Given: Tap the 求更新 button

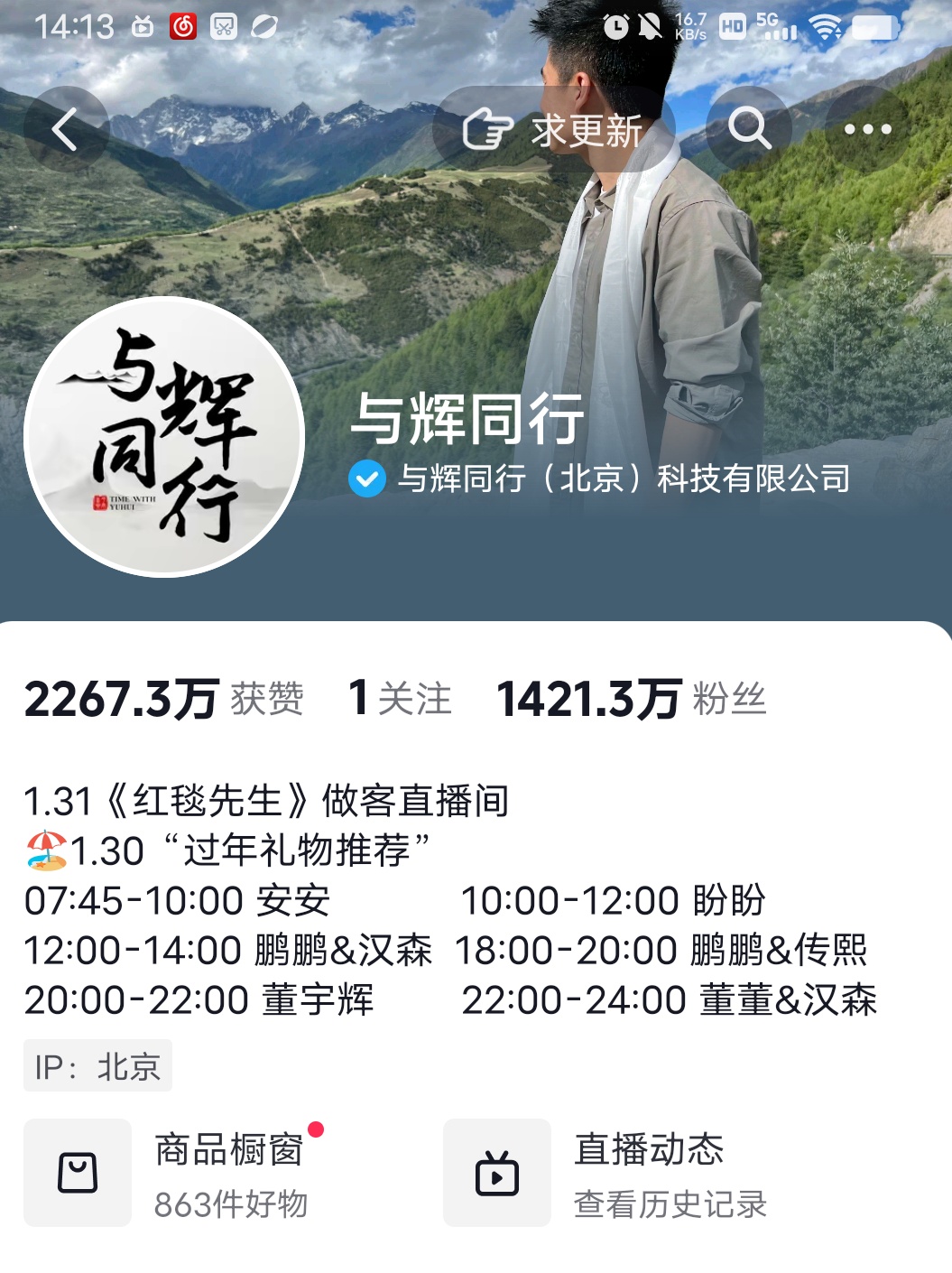Looking at the screenshot, I should pyautogui.click(x=552, y=130).
